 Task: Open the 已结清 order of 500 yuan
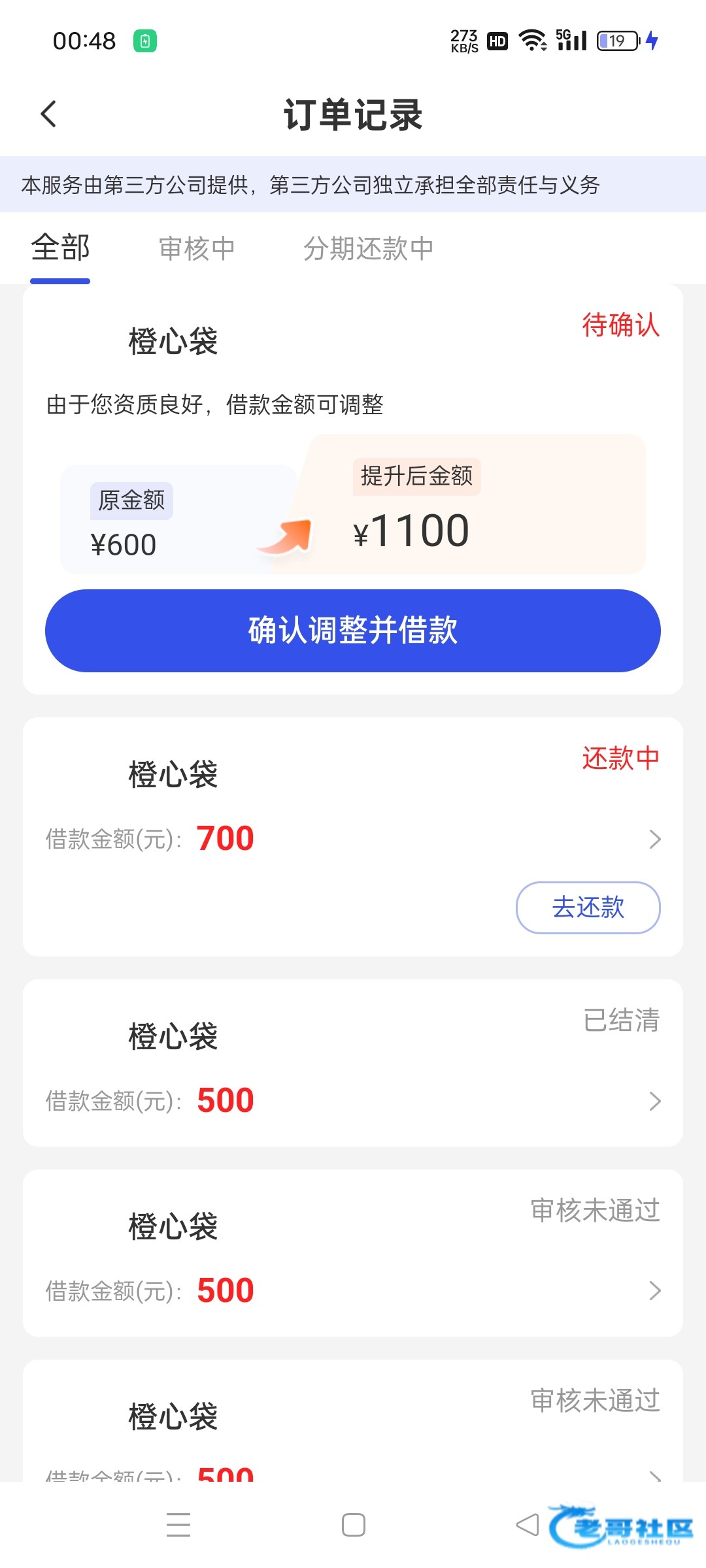[353, 1063]
